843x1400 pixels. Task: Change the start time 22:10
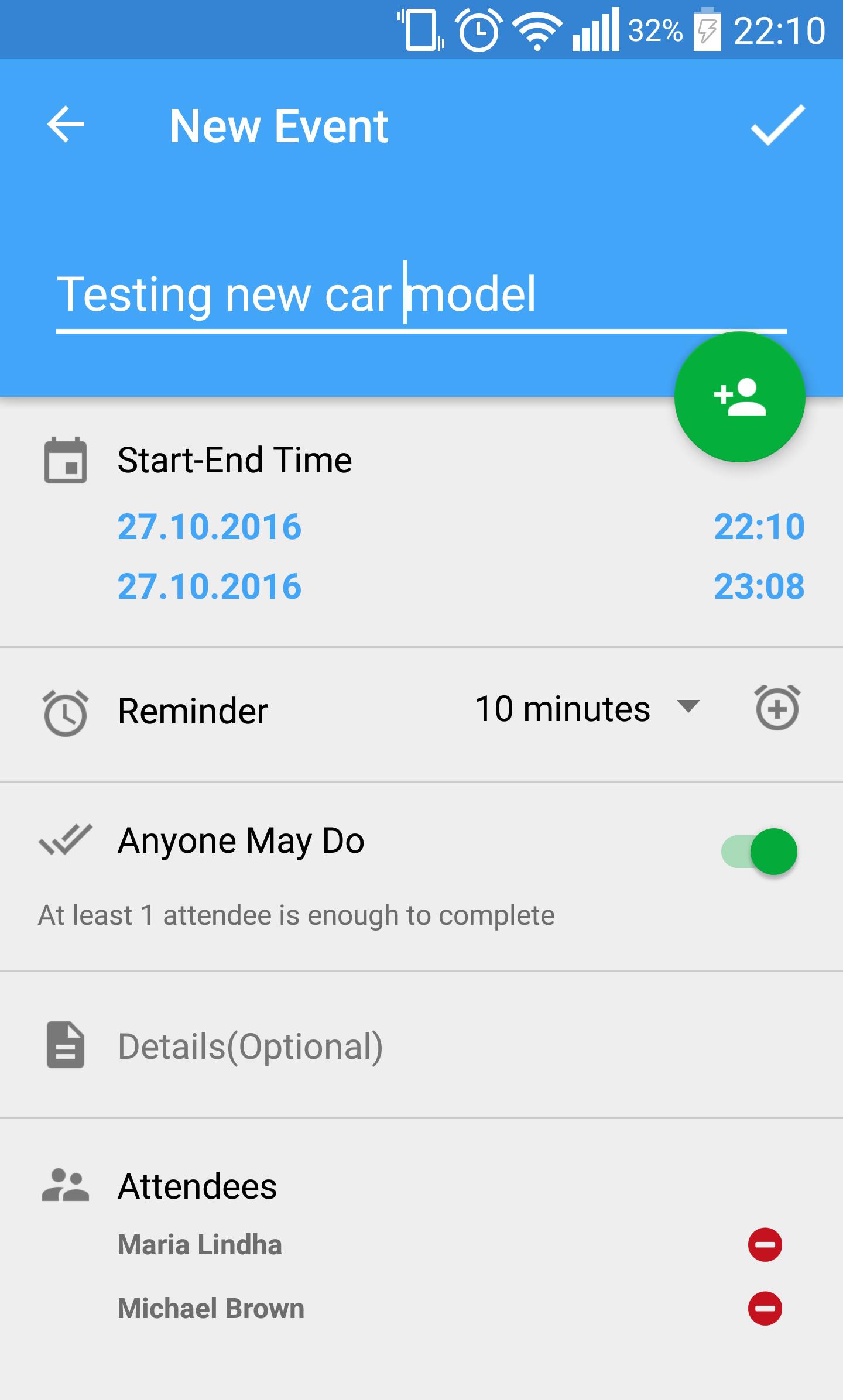coord(759,527)
